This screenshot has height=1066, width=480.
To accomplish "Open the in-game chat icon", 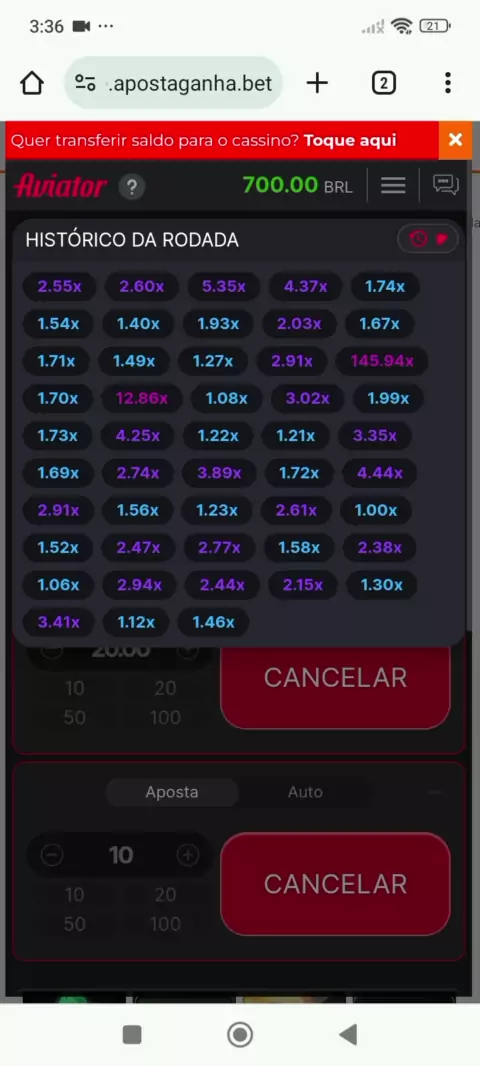I will 445,185.
